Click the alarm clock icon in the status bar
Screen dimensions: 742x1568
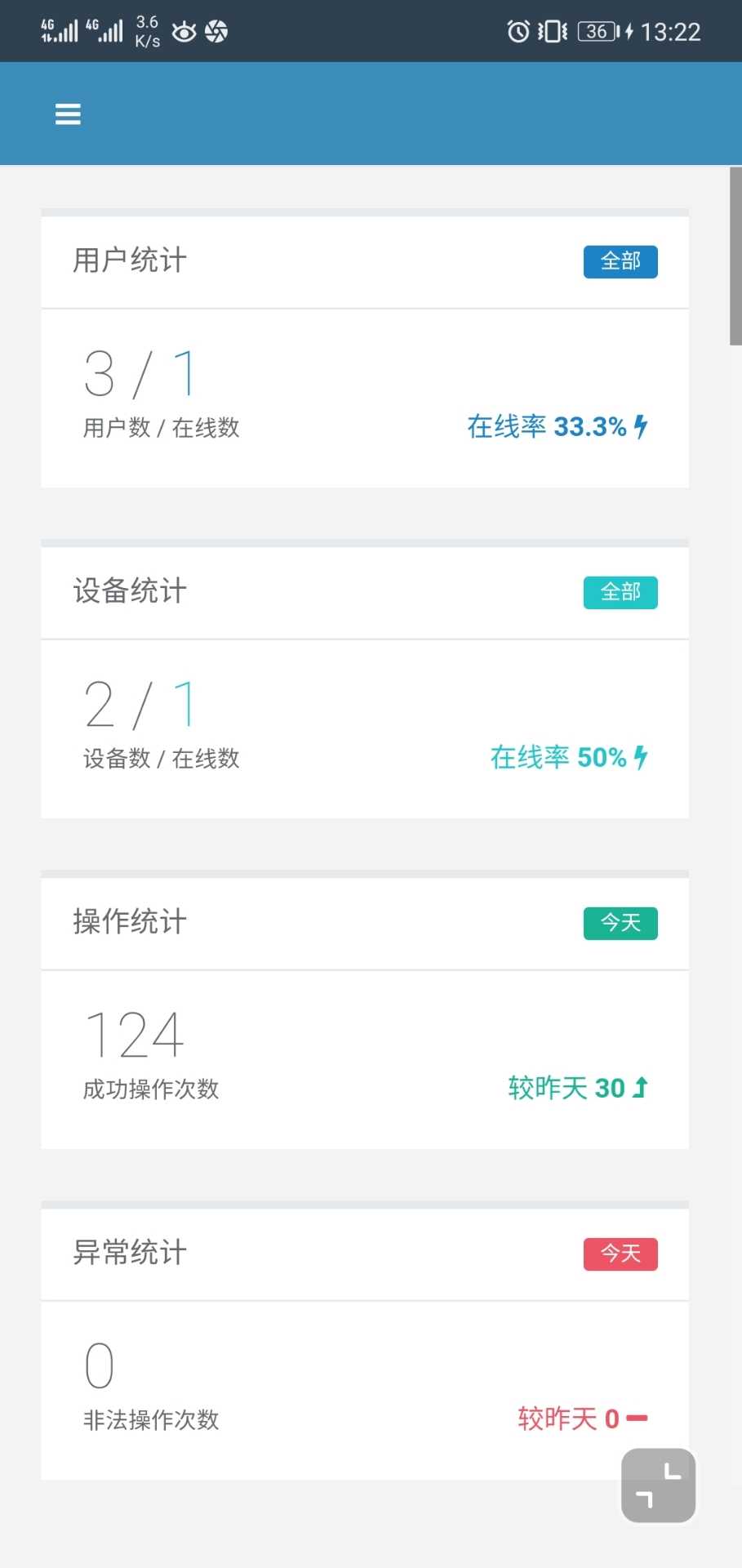517,31
